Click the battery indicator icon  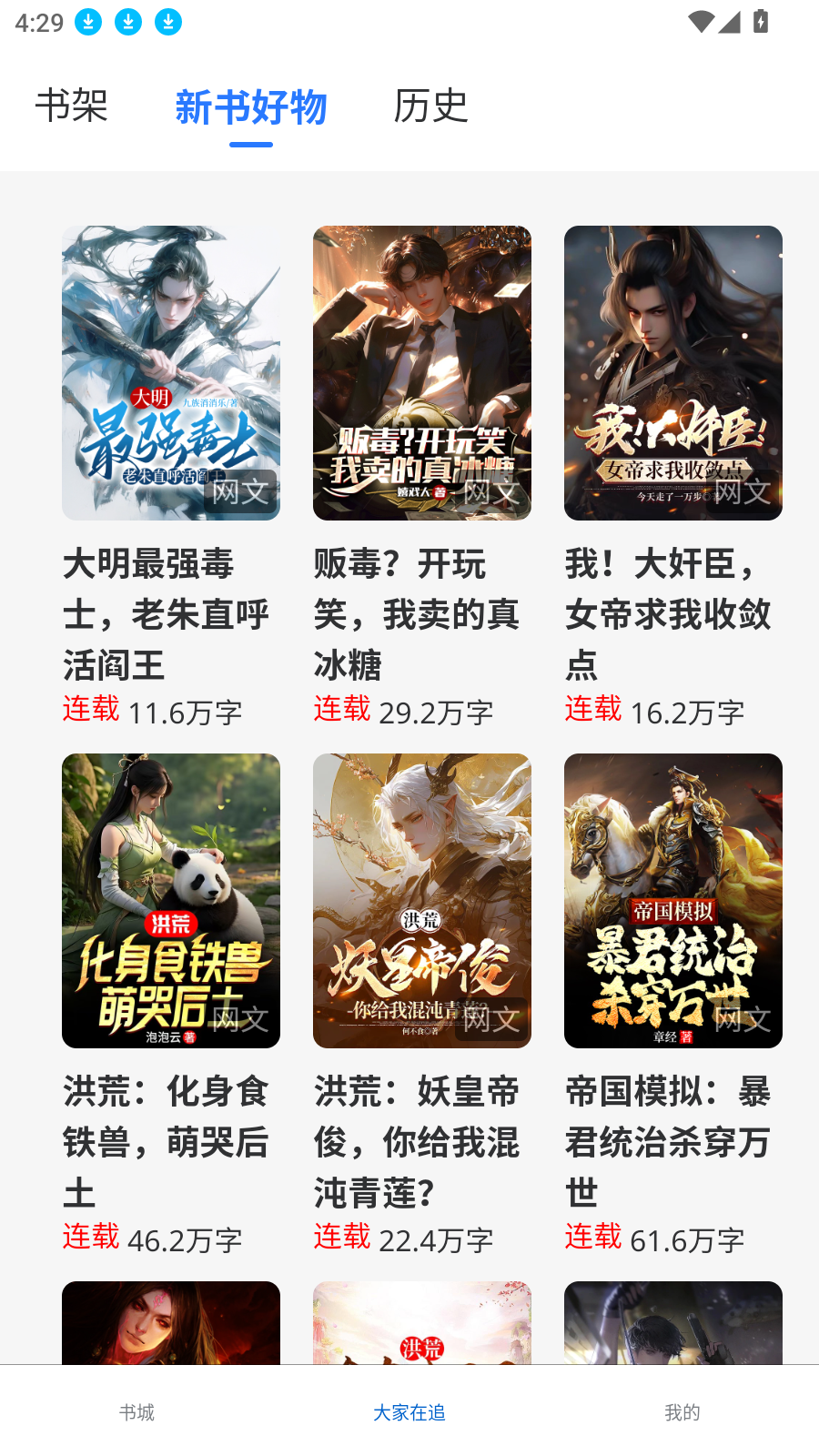pos(761,22)
